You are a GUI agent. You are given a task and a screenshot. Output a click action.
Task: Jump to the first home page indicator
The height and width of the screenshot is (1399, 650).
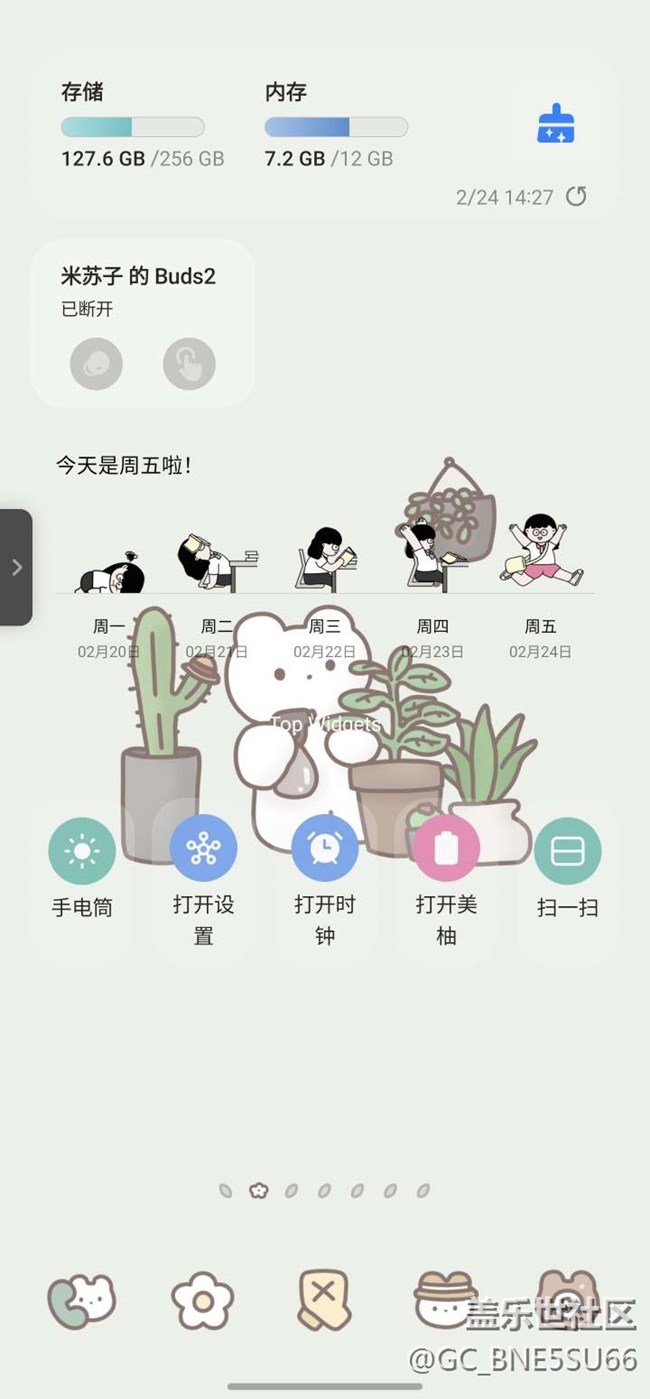(226, 1190)
